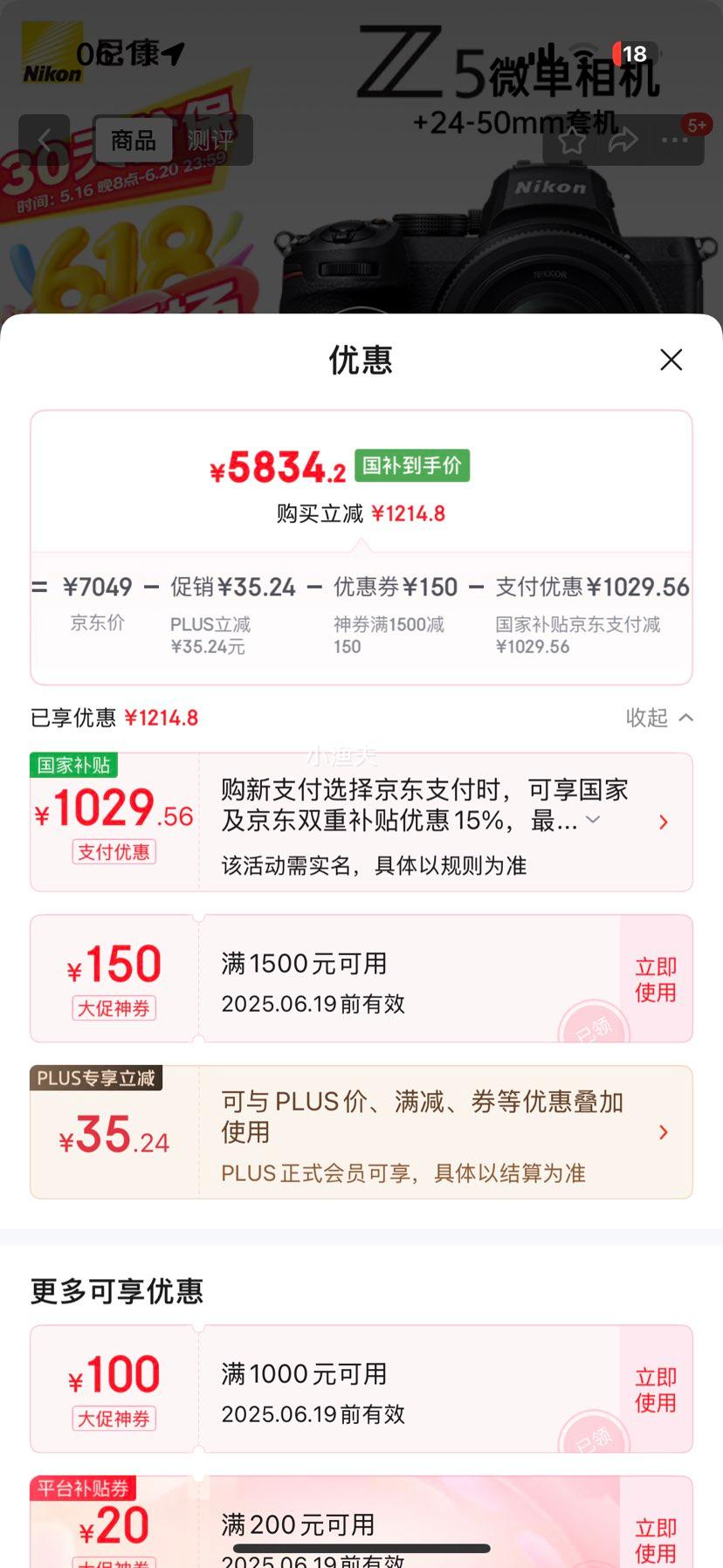Open the PLUS专享立减 ¥35.24 details
723x1568 pixels.
664,1132
